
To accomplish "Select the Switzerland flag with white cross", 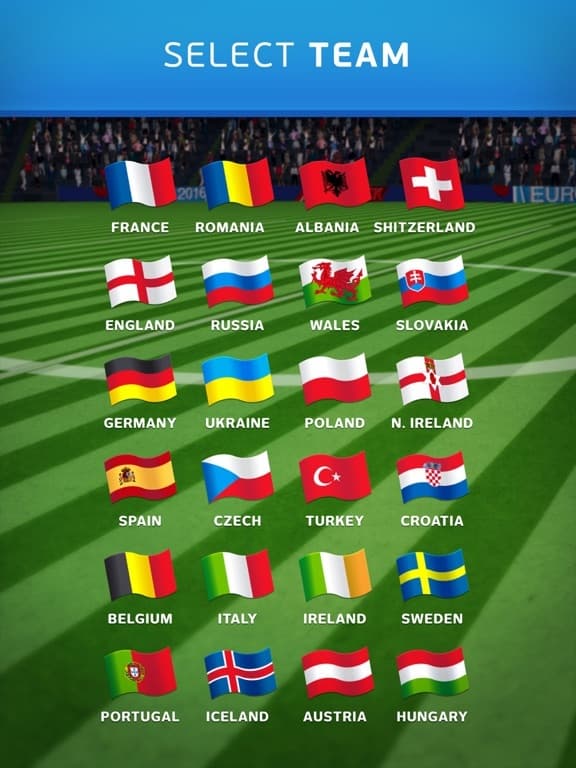I will tap(432, 183).
